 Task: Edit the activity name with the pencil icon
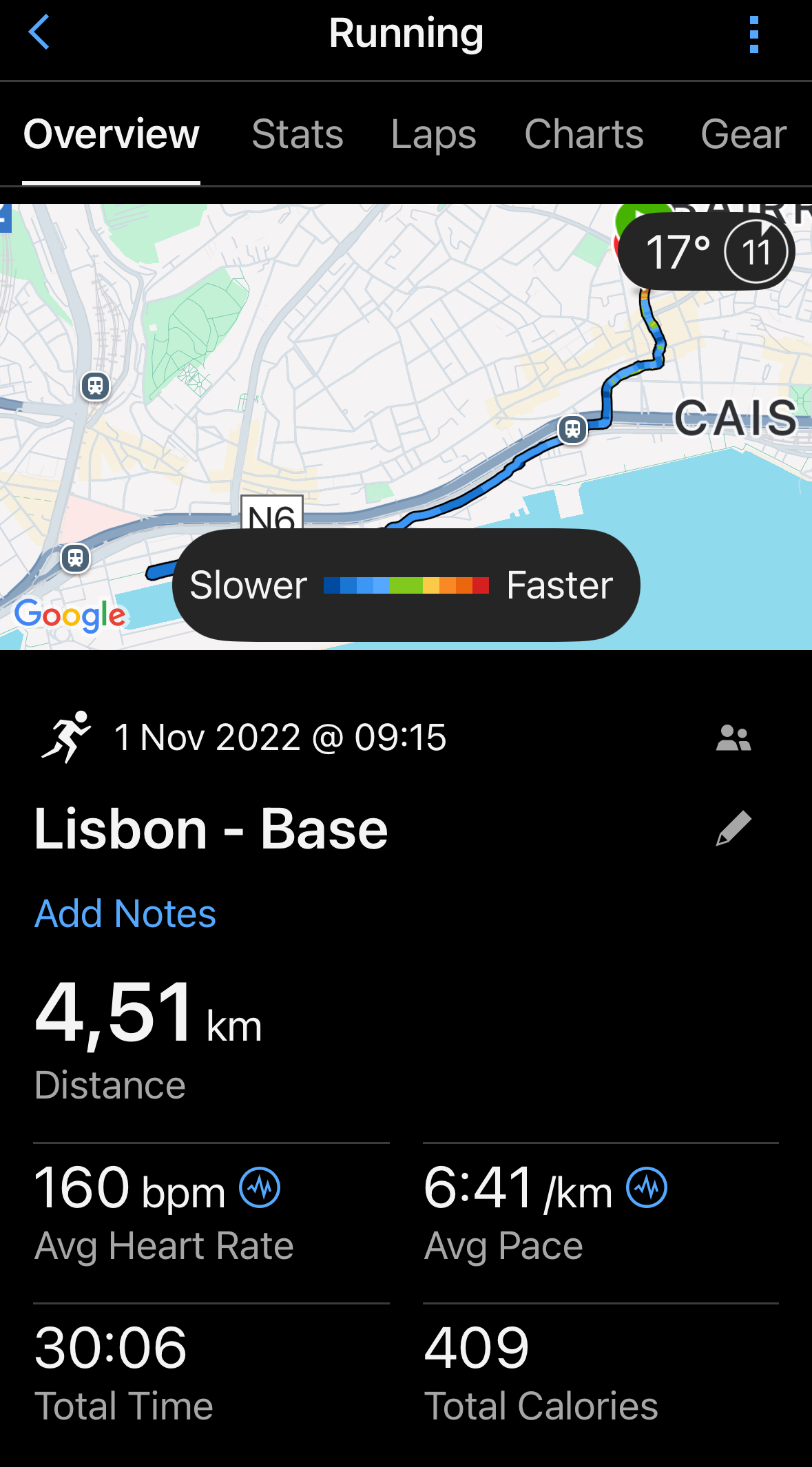pos(733,828)
